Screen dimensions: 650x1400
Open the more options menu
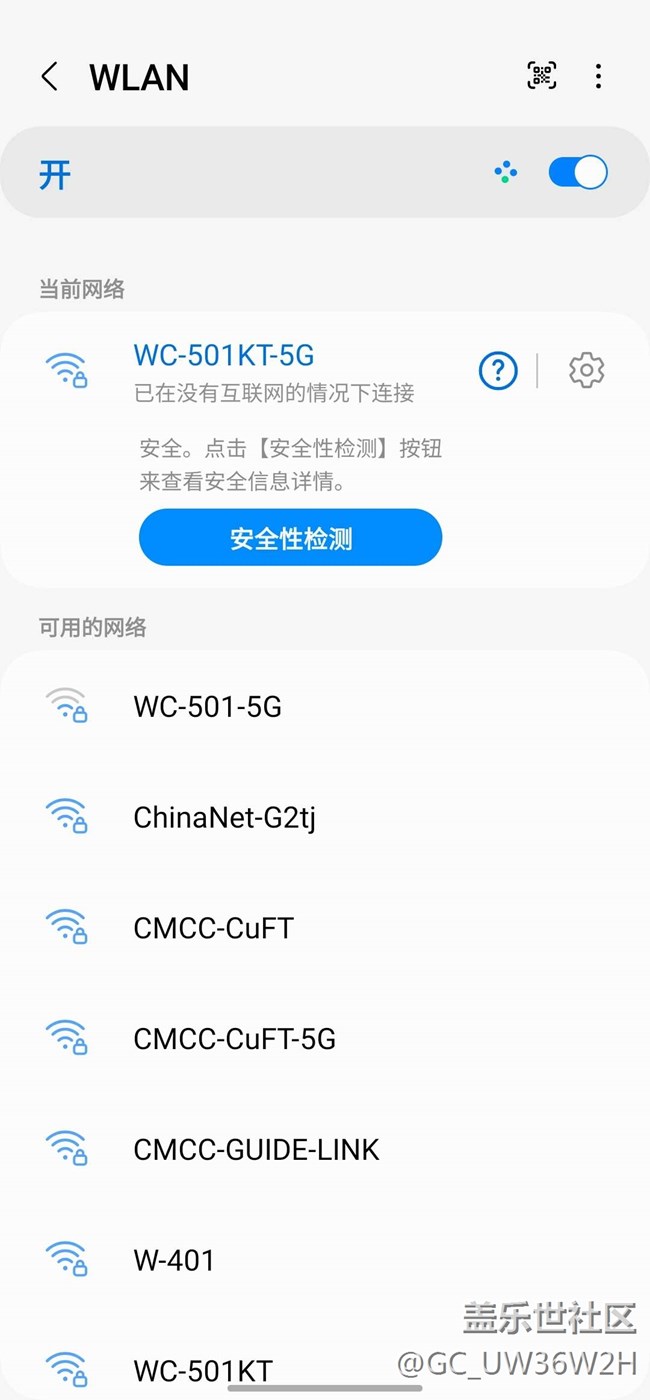[598, 76]
